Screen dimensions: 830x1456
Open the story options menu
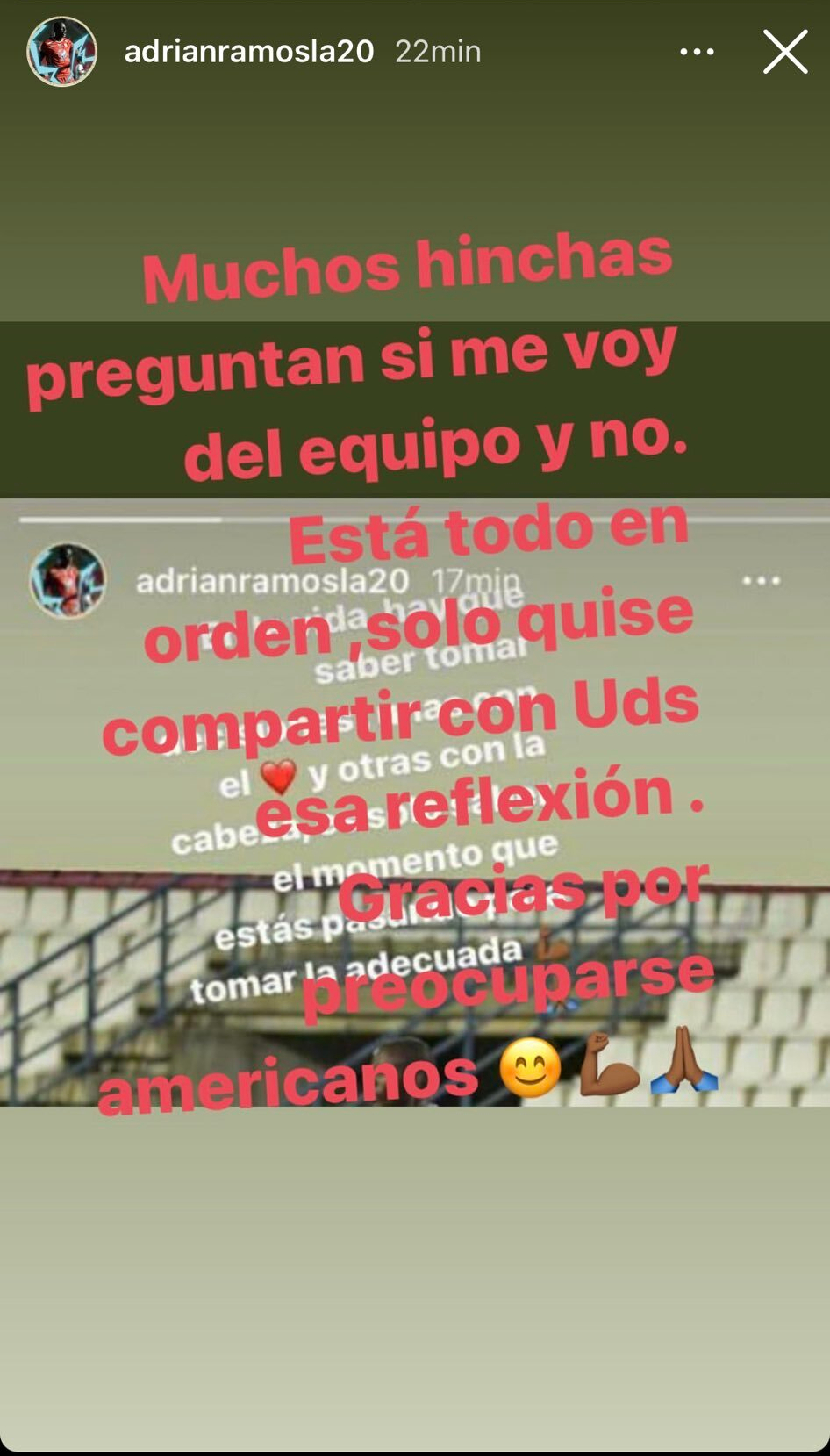coord(697,53)
